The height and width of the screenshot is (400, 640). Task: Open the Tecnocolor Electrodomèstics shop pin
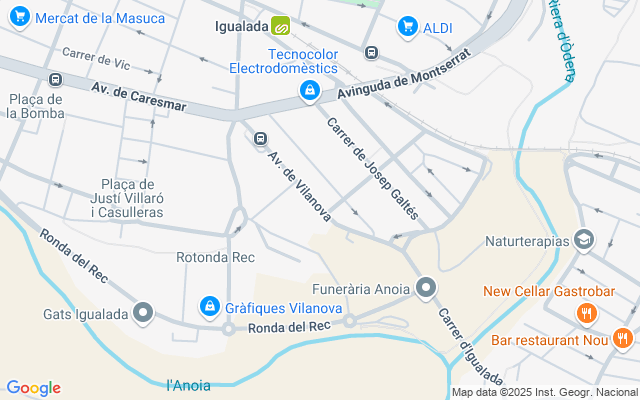(x=310, y=91)
